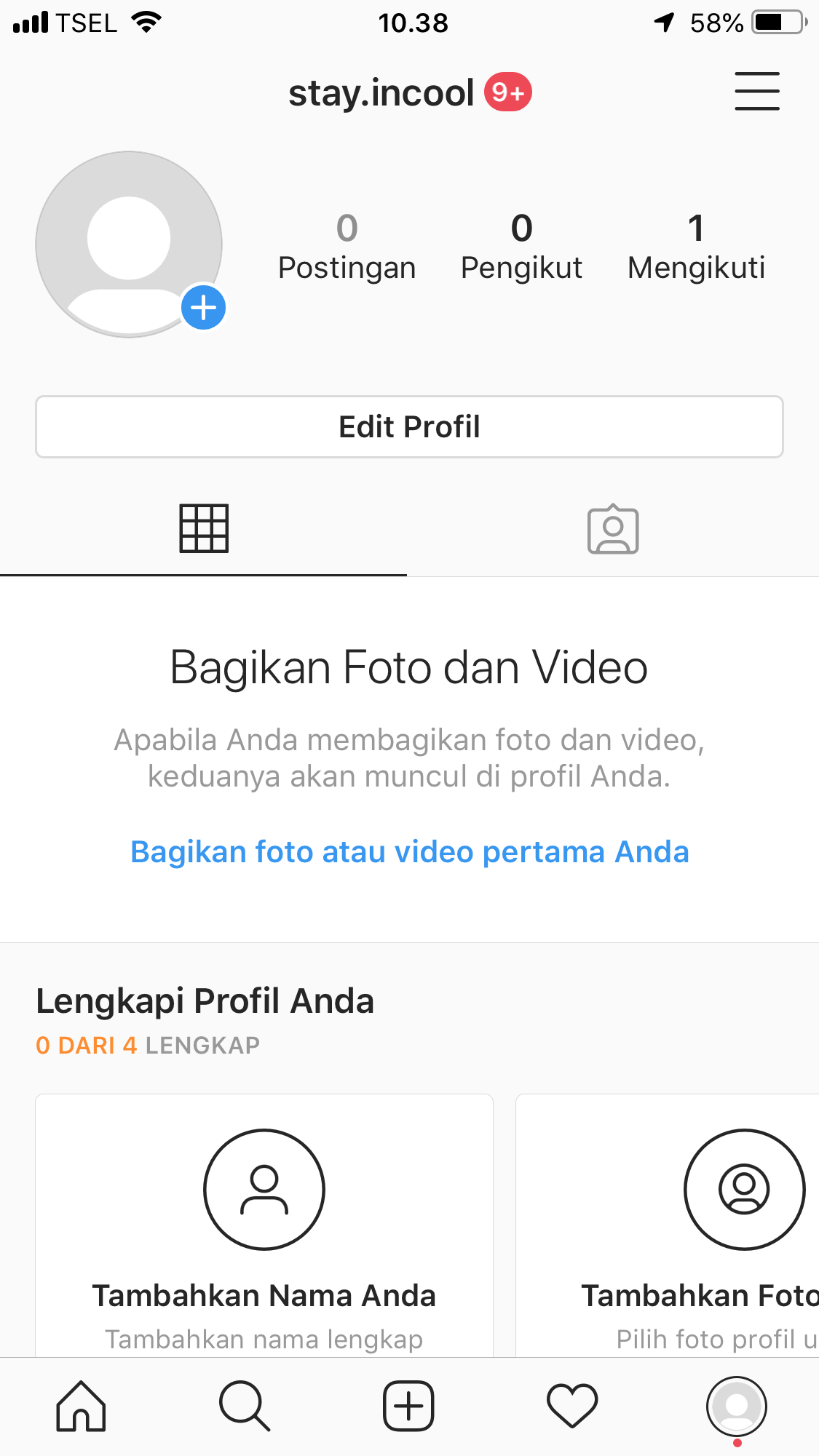Open the hamburger menu
This screenshot has width=819, height=1456.
coord(756,92)
